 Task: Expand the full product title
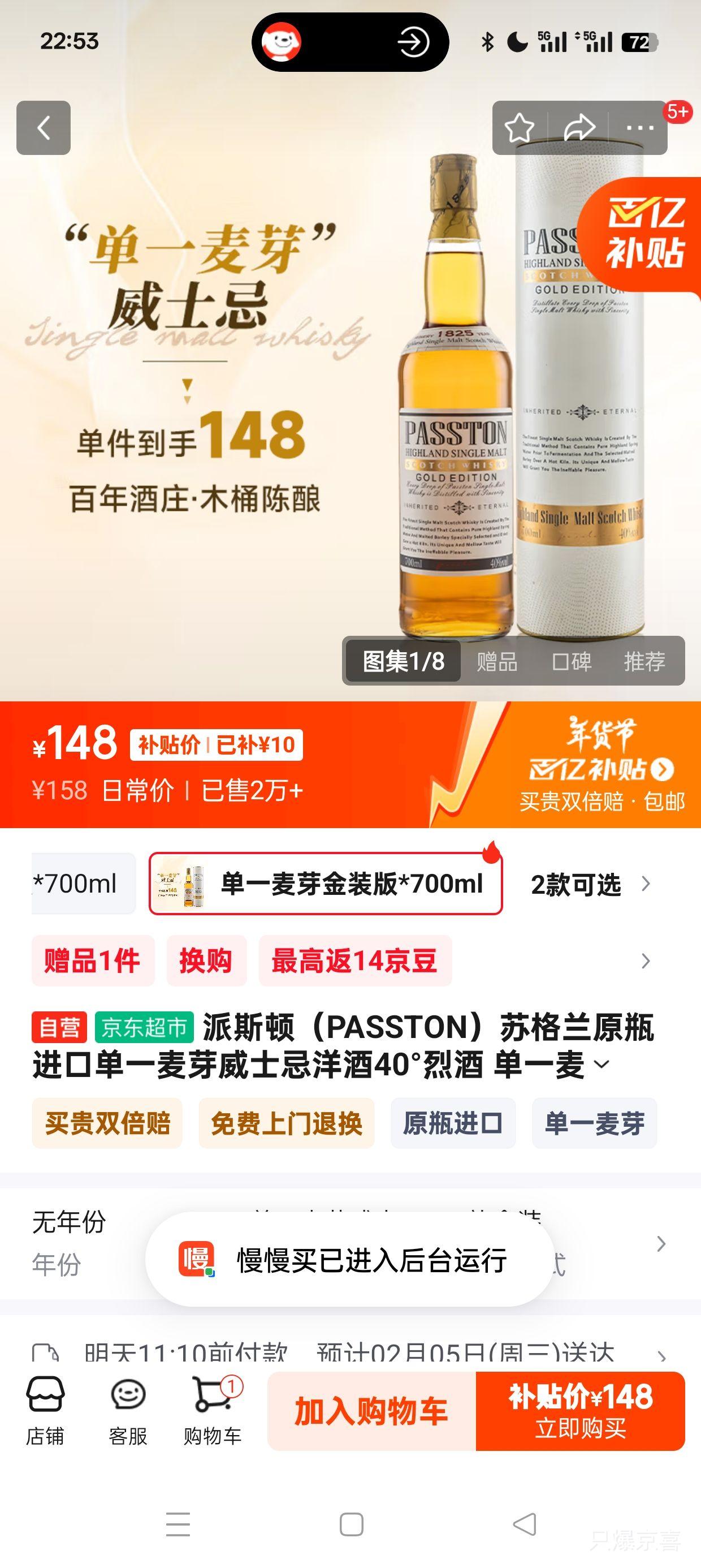601,1065
